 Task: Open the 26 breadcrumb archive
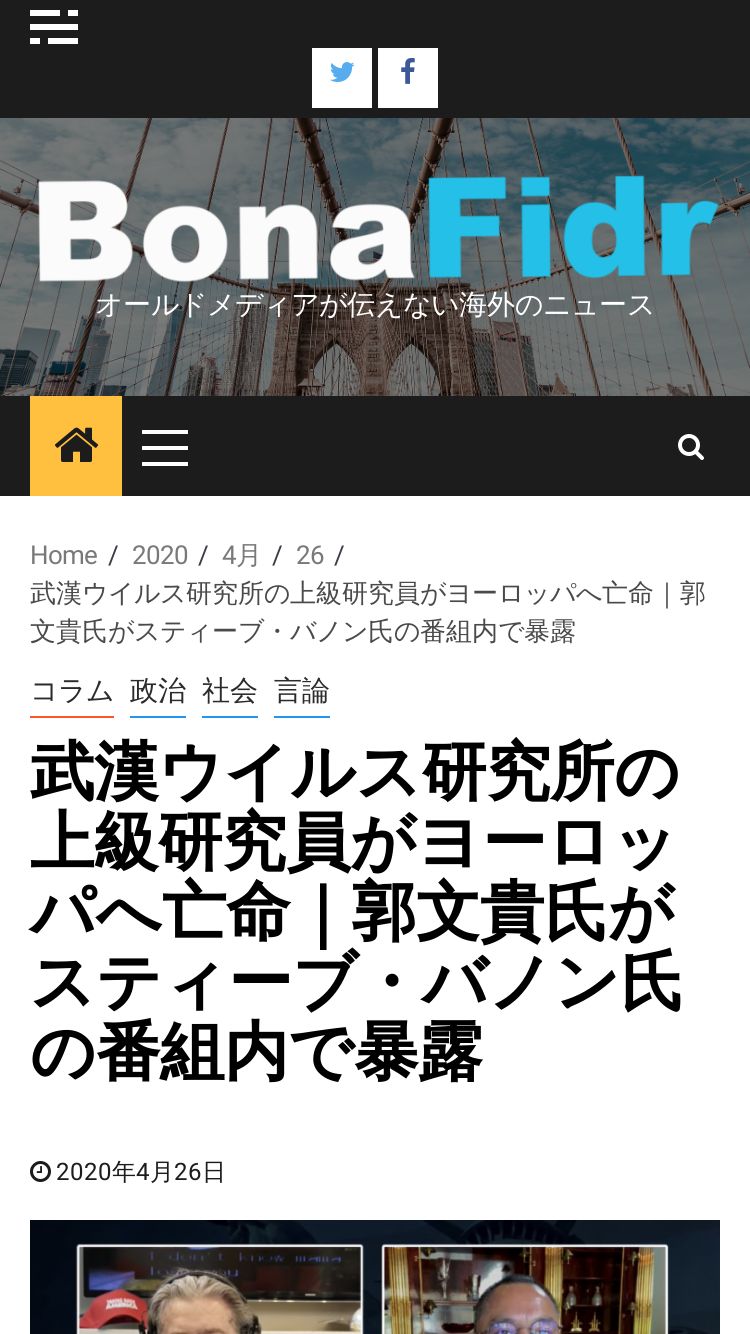pos(310,555)
